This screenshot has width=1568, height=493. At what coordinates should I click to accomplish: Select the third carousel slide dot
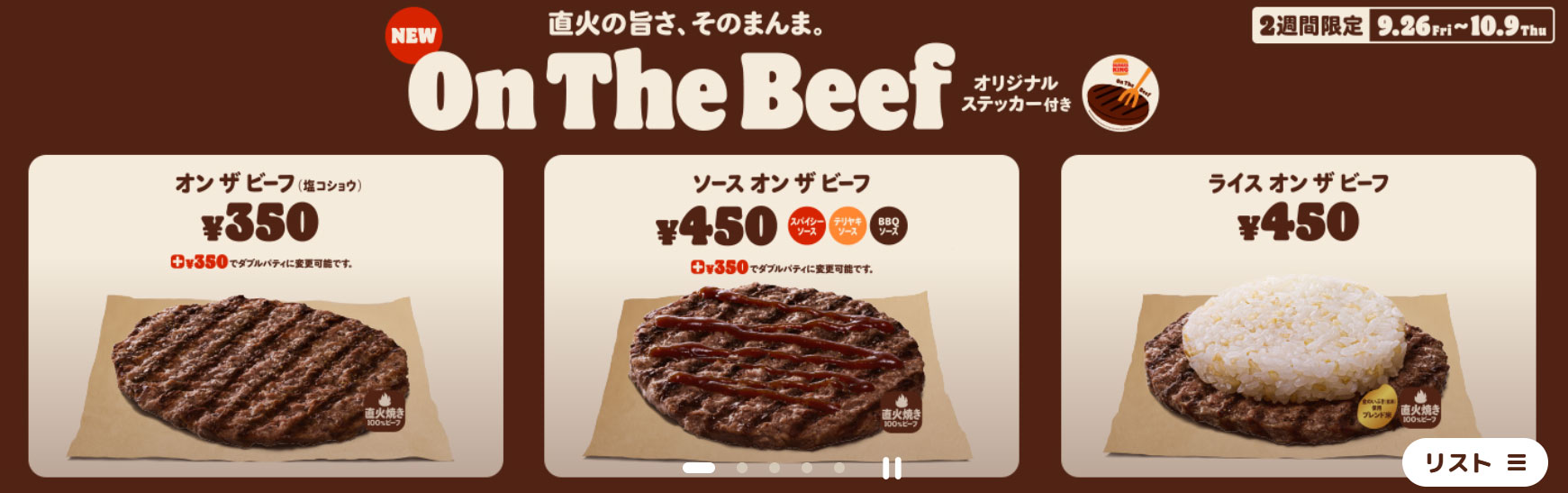click(775, 468)
